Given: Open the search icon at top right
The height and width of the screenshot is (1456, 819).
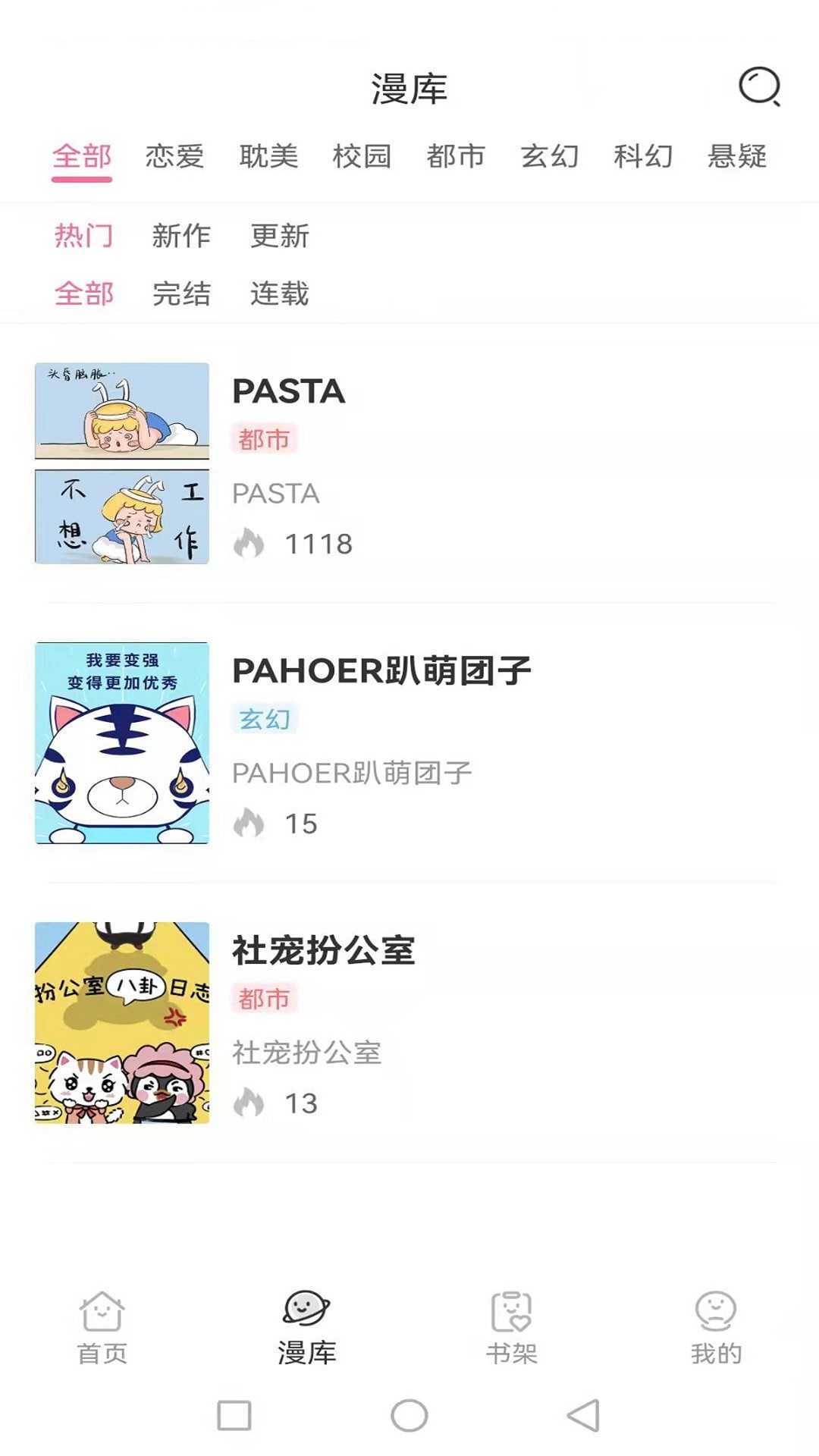Looking at the screenshot, I should click(761, 87).
